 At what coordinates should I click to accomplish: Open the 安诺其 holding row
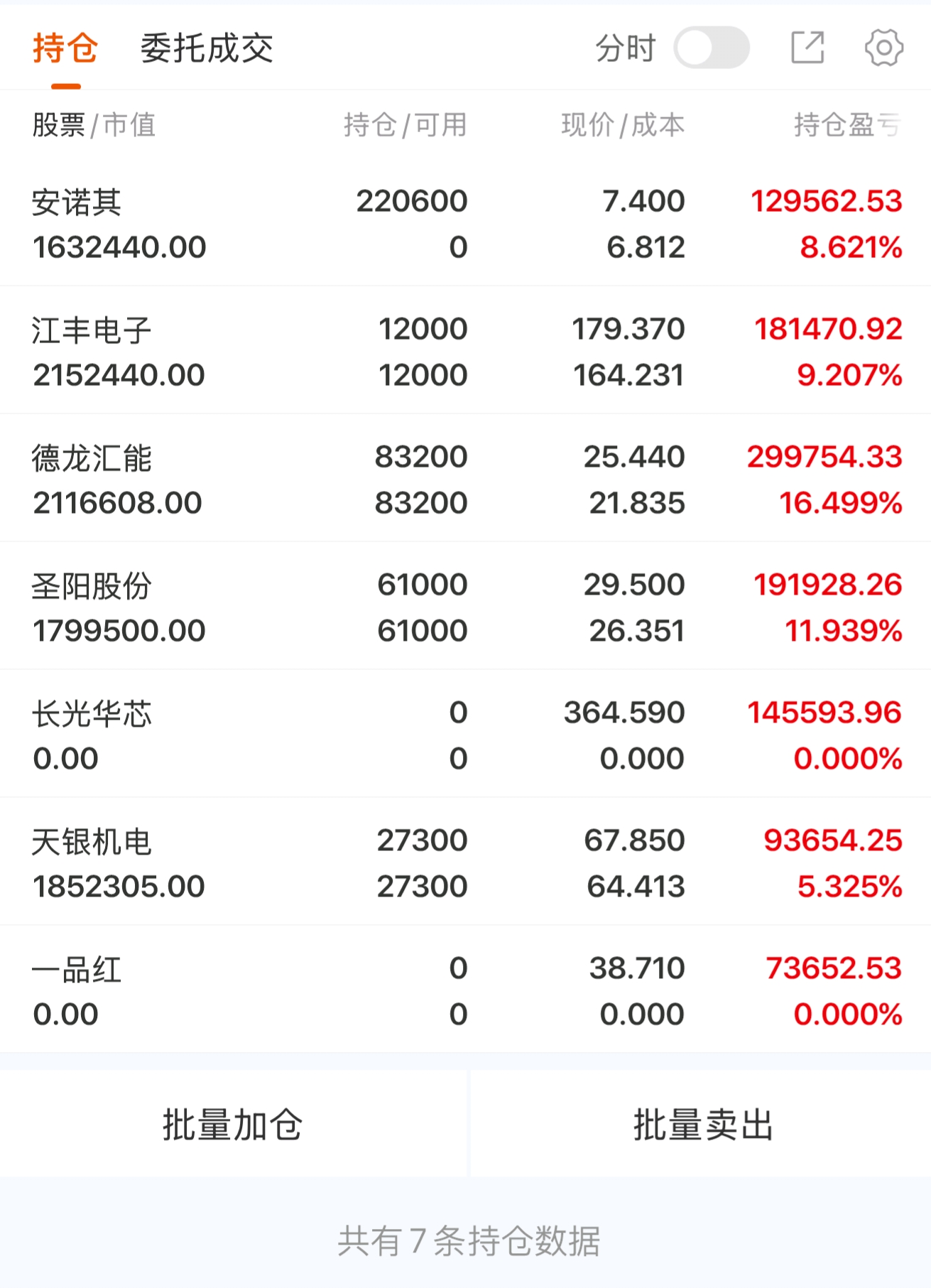[465, 224]
